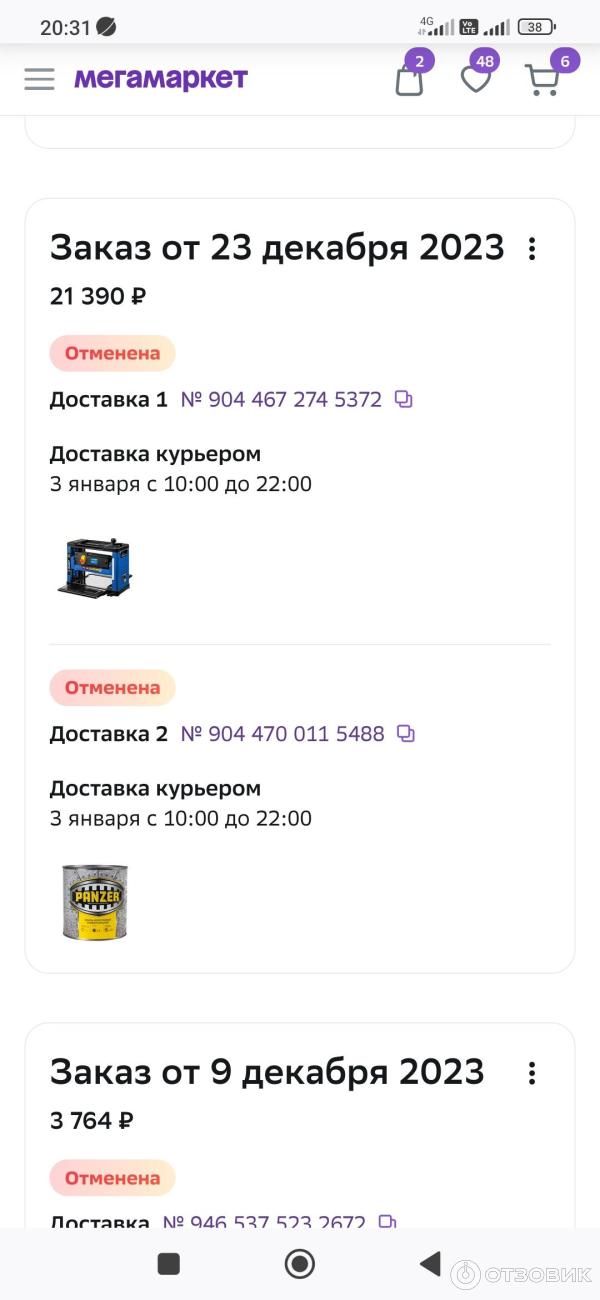This screenshot has height=1300, width=600.
Task: Tap the system home button
Action: [300, 1264]
